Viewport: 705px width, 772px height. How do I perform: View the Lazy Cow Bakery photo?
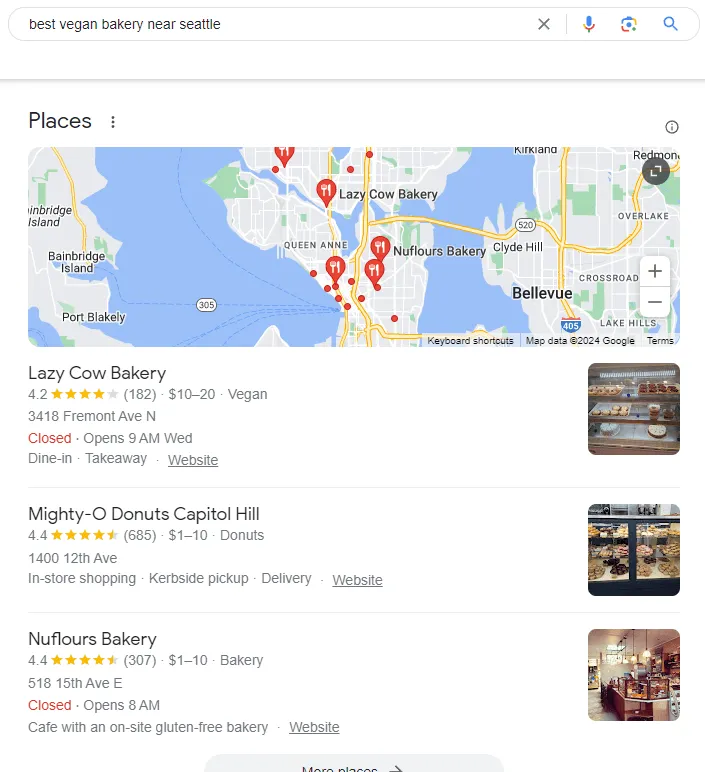coord(633,409)
